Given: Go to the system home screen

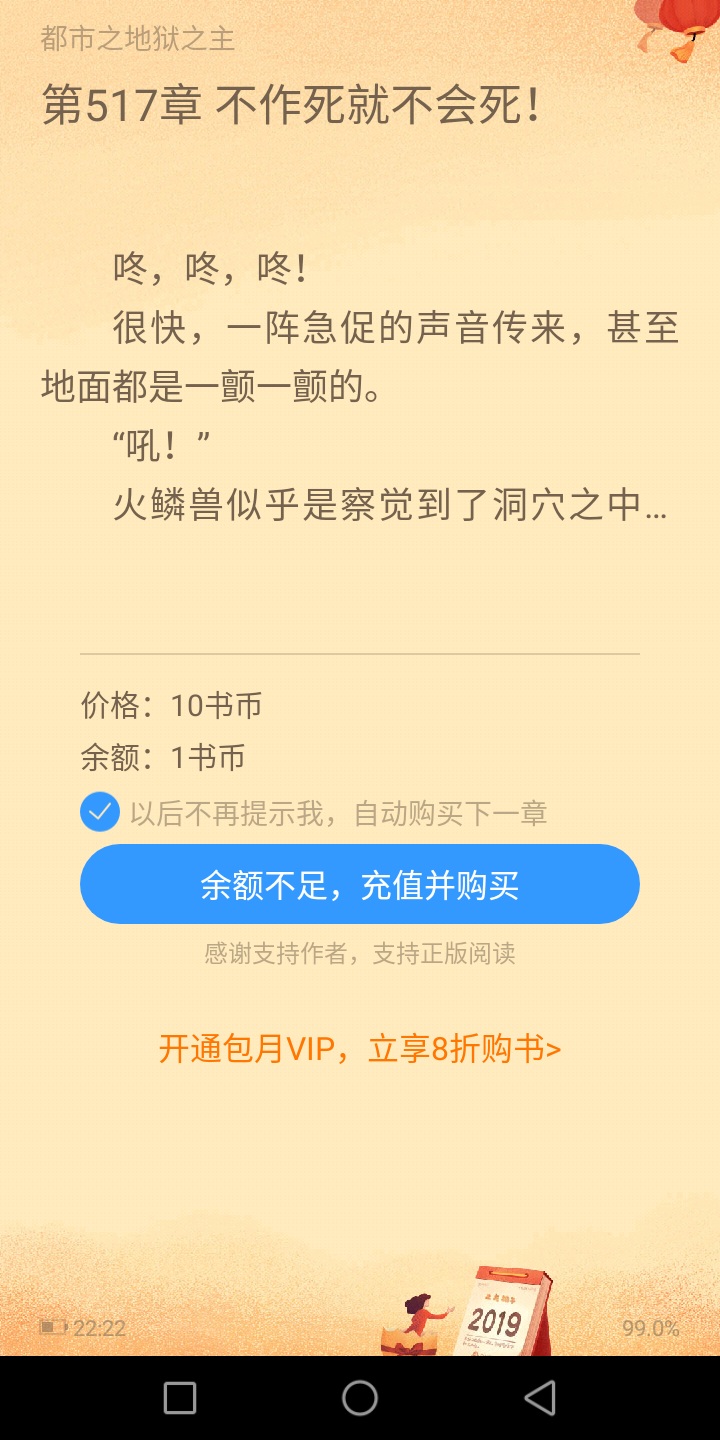Looking at the screenshot, I should coord(360,1398).
